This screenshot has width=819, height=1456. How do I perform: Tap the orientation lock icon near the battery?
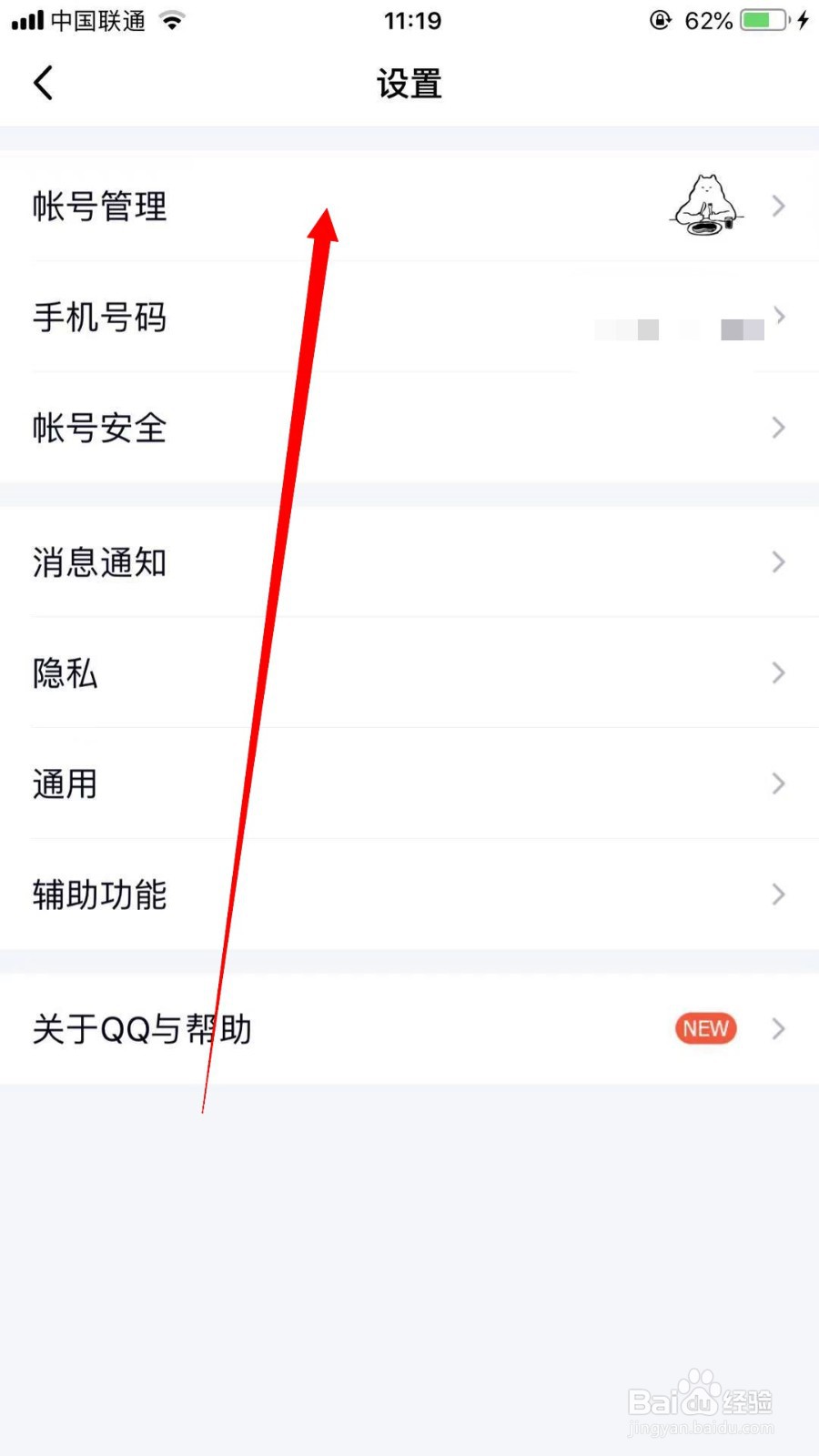pos(659,20)
